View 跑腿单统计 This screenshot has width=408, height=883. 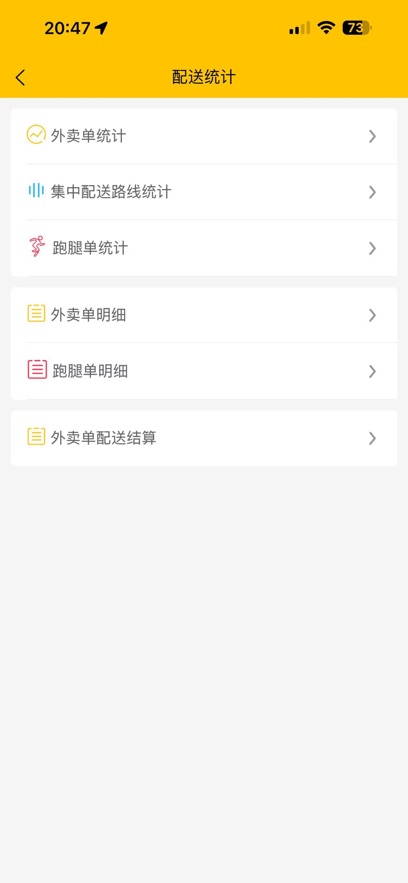pyautogui.click(x=204, y=248)
